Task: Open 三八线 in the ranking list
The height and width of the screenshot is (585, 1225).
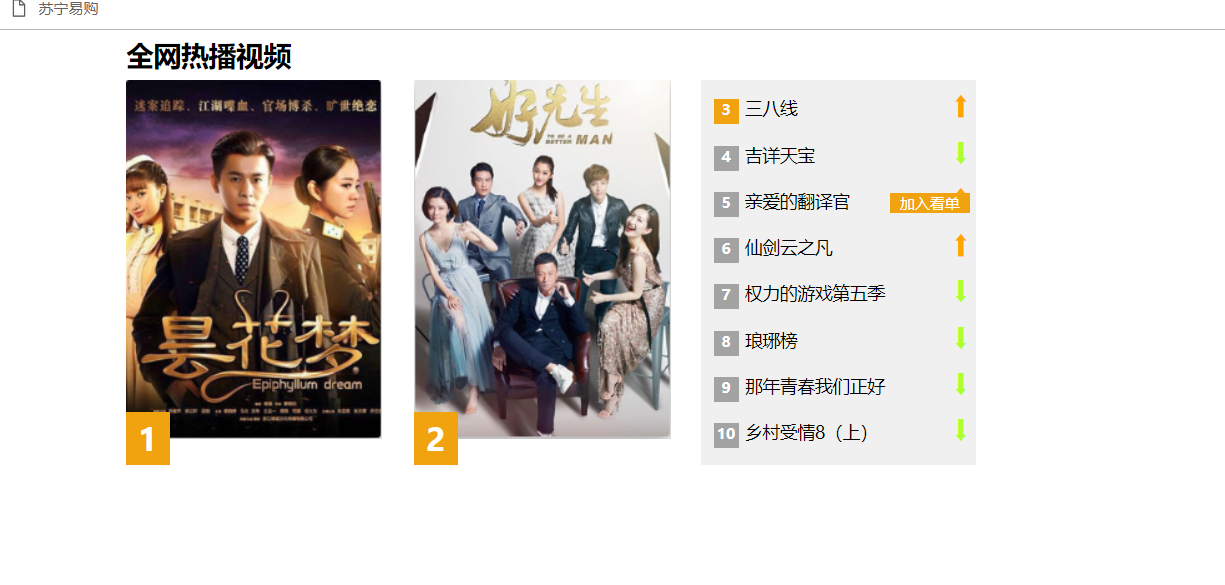Action: coord(771,110)
